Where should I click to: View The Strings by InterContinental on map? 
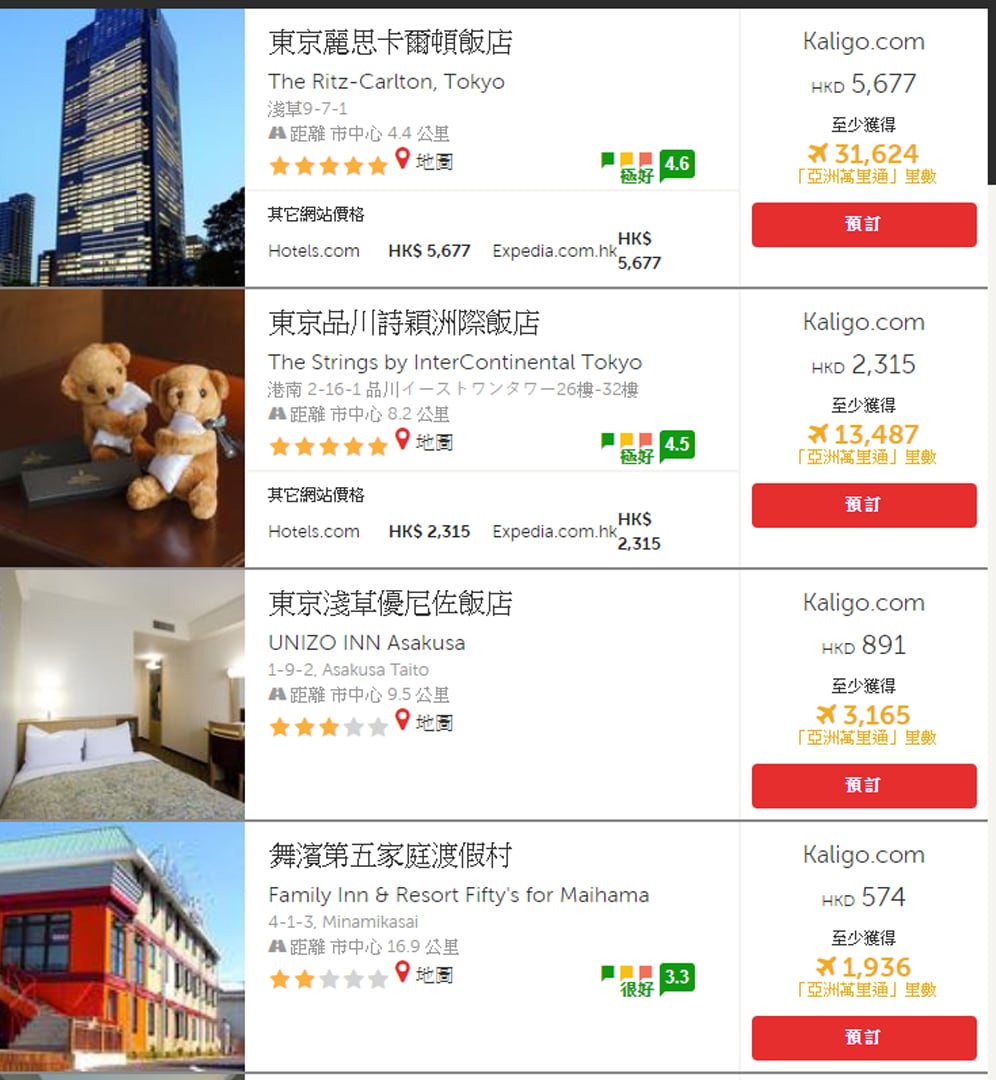click(425, 442)
